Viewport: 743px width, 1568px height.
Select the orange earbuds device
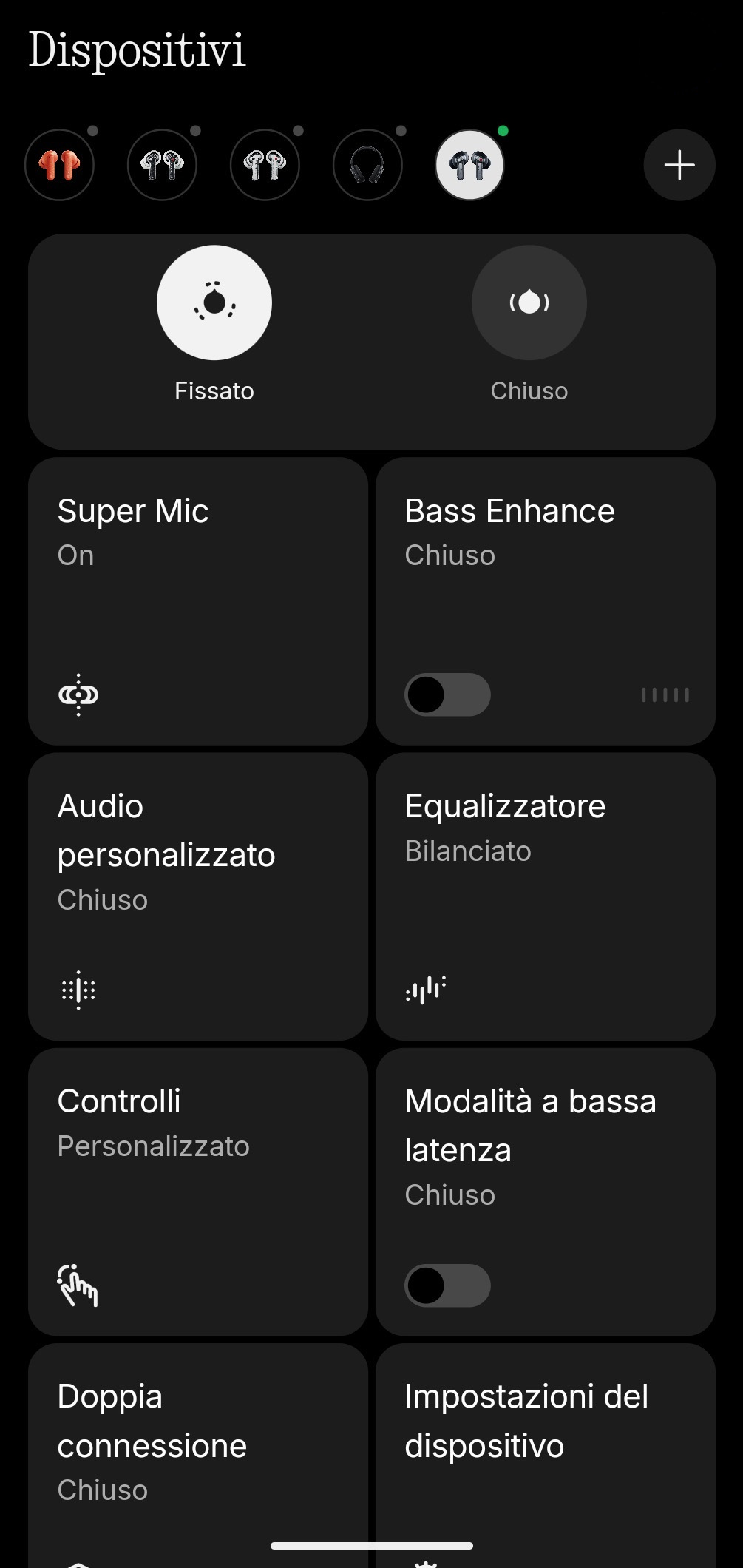pyautogui.click(x=59, y=165)
